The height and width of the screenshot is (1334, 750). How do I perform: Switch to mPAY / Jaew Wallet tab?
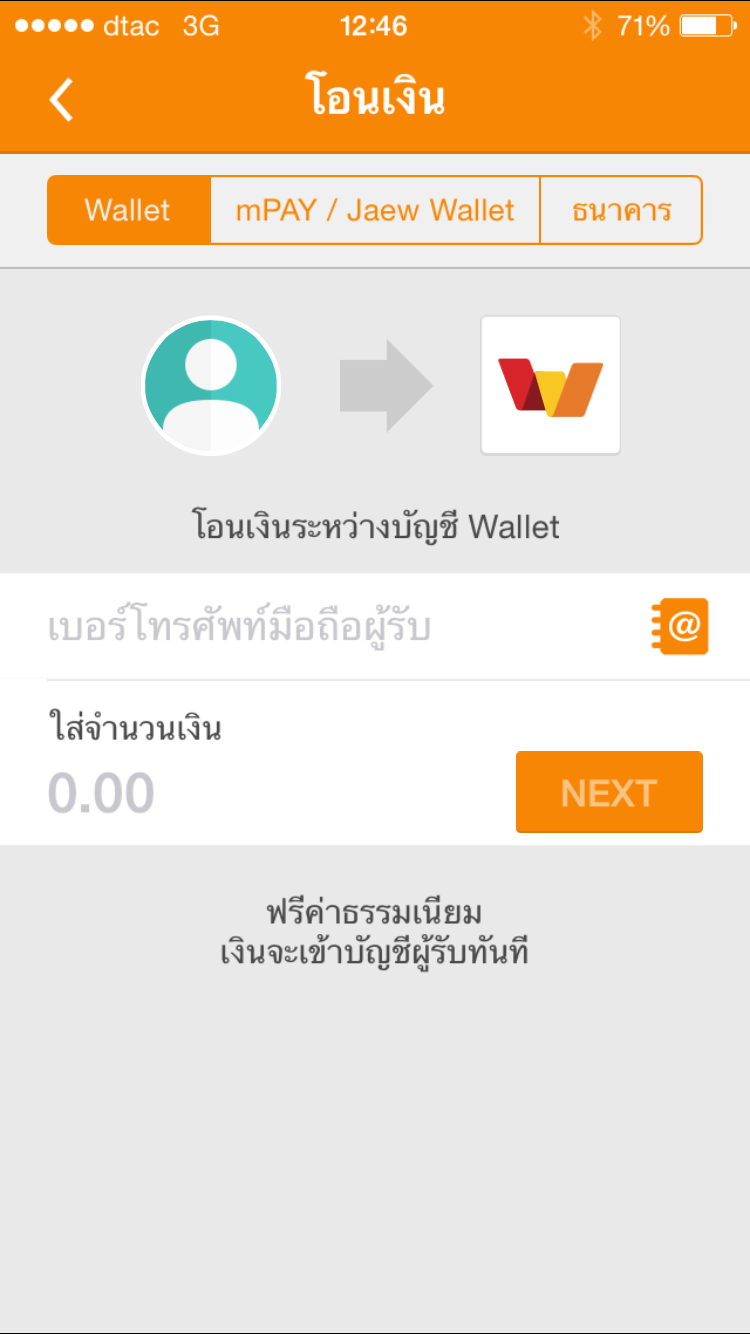pyautogui.click(x=375, y=211)
